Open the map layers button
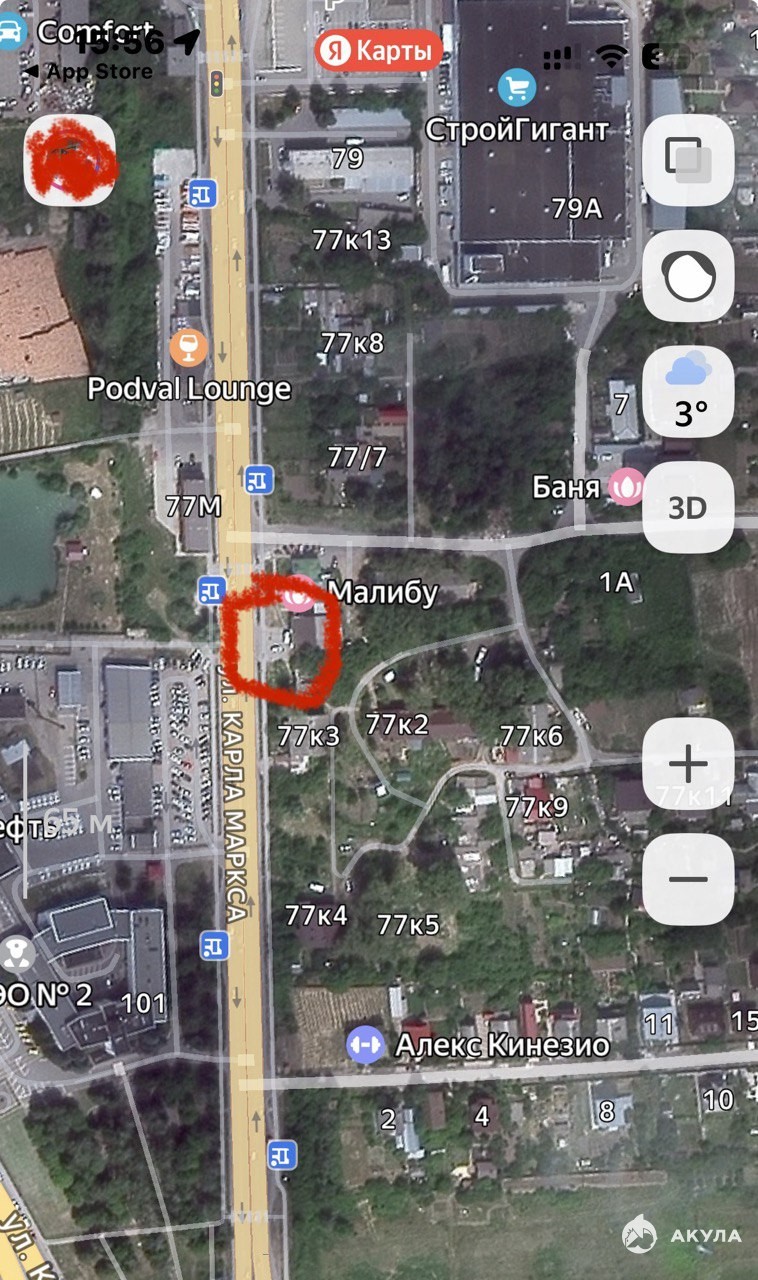 pyautogui.click(x=688, y=160)
